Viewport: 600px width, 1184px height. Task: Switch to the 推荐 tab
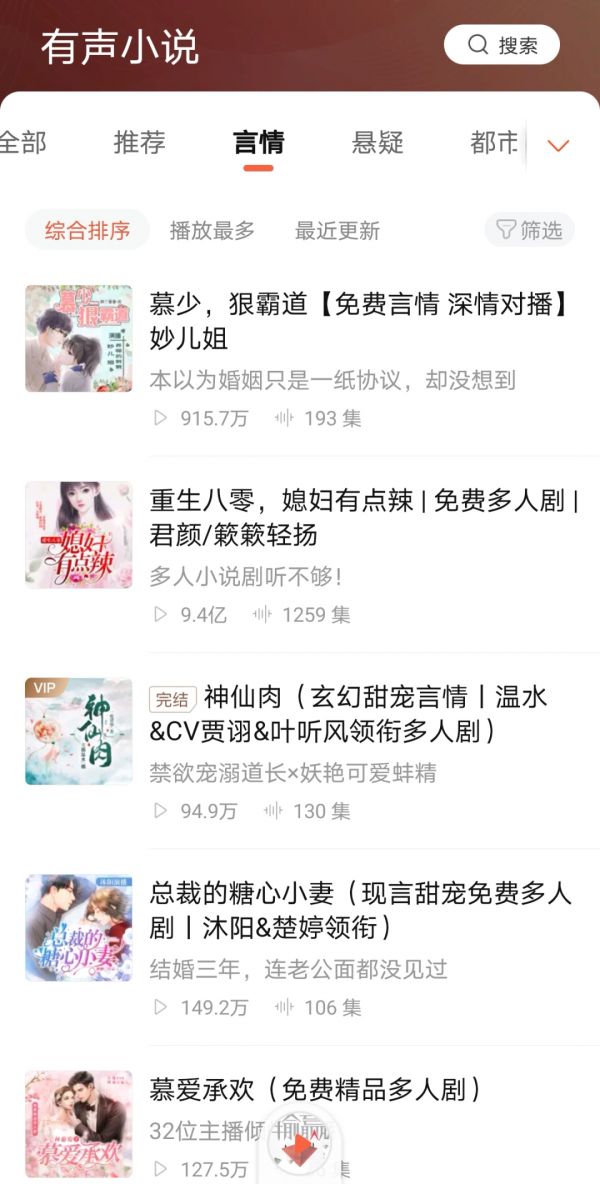click(139, 142)
